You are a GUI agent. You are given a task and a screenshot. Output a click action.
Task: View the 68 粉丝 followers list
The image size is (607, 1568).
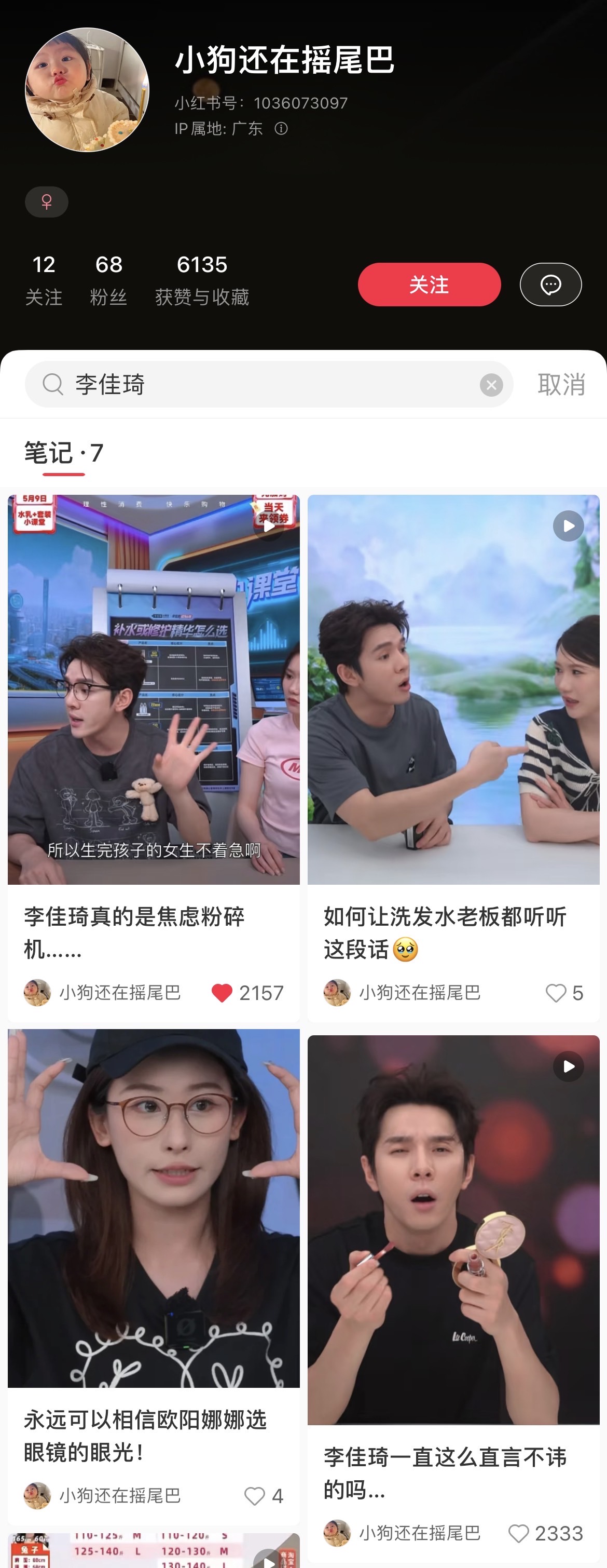(109, 280)
